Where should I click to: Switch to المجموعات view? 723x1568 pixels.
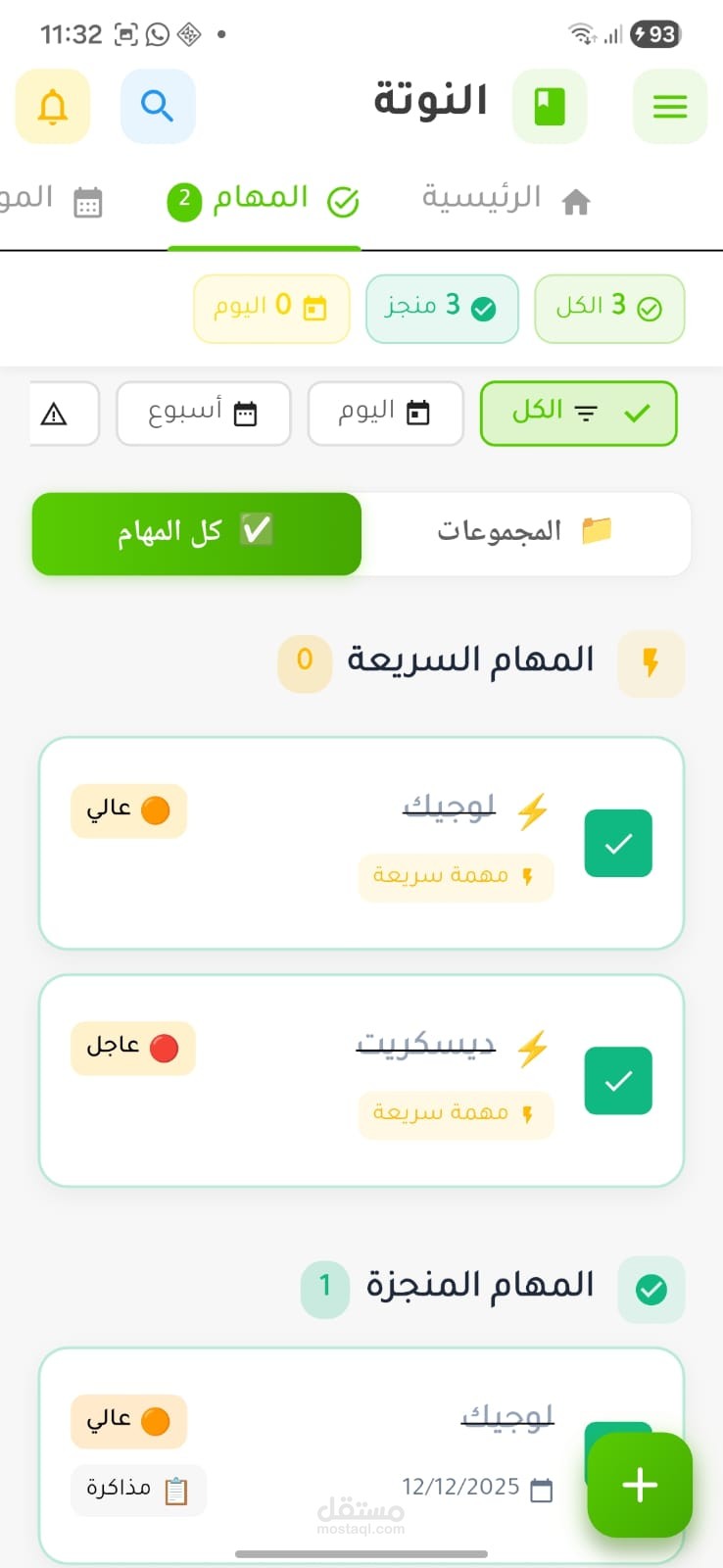coord(526,533)
